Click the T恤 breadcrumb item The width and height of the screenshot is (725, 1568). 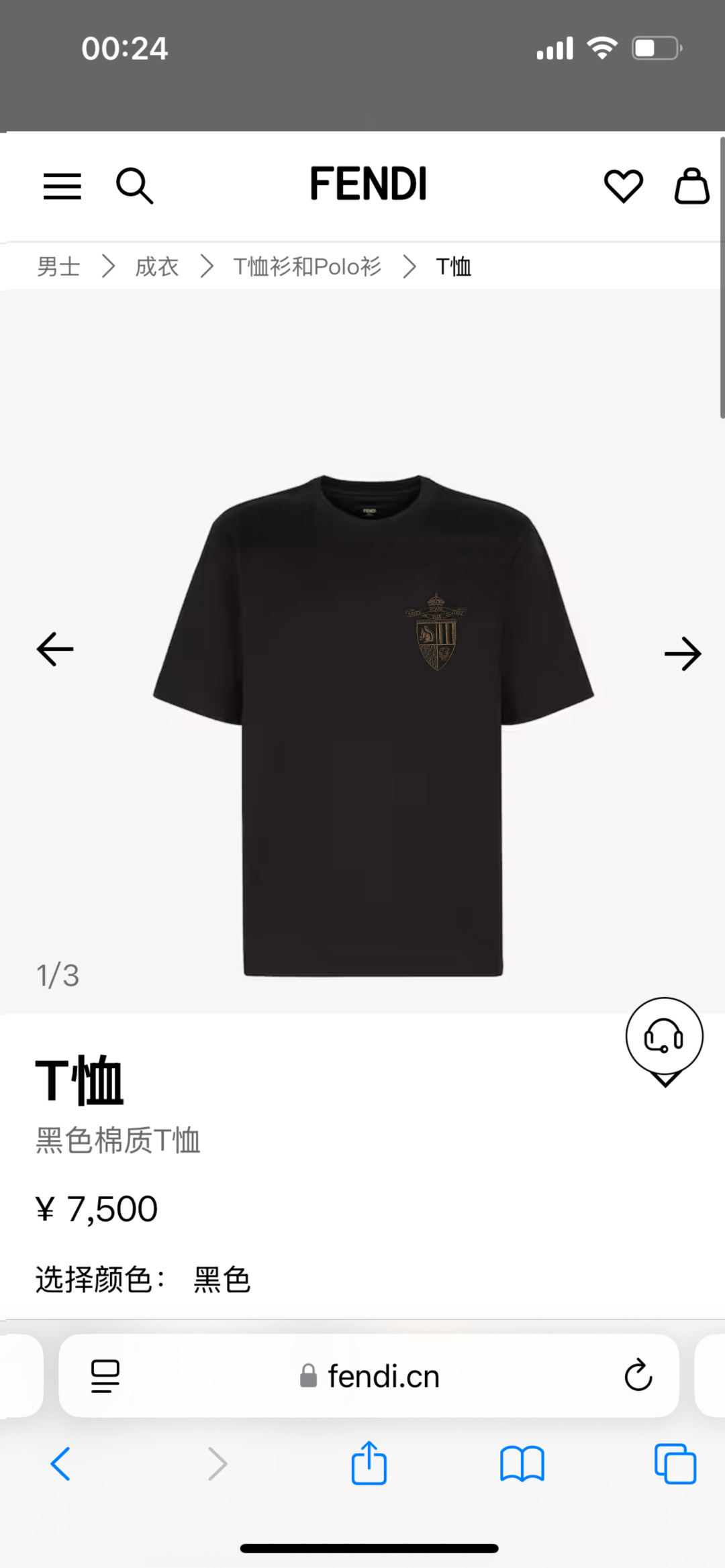click(452, 266)
